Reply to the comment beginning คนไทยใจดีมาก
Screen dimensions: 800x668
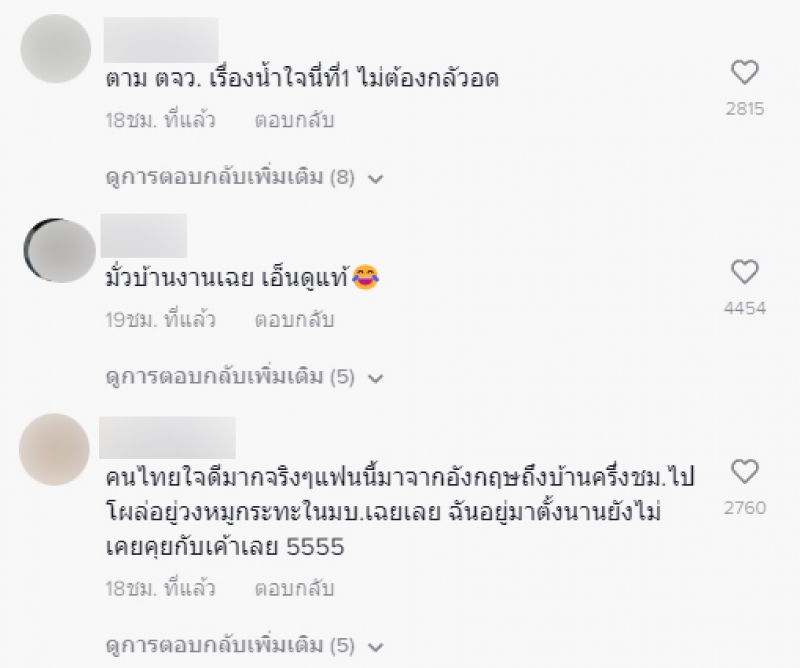[293, 589]
